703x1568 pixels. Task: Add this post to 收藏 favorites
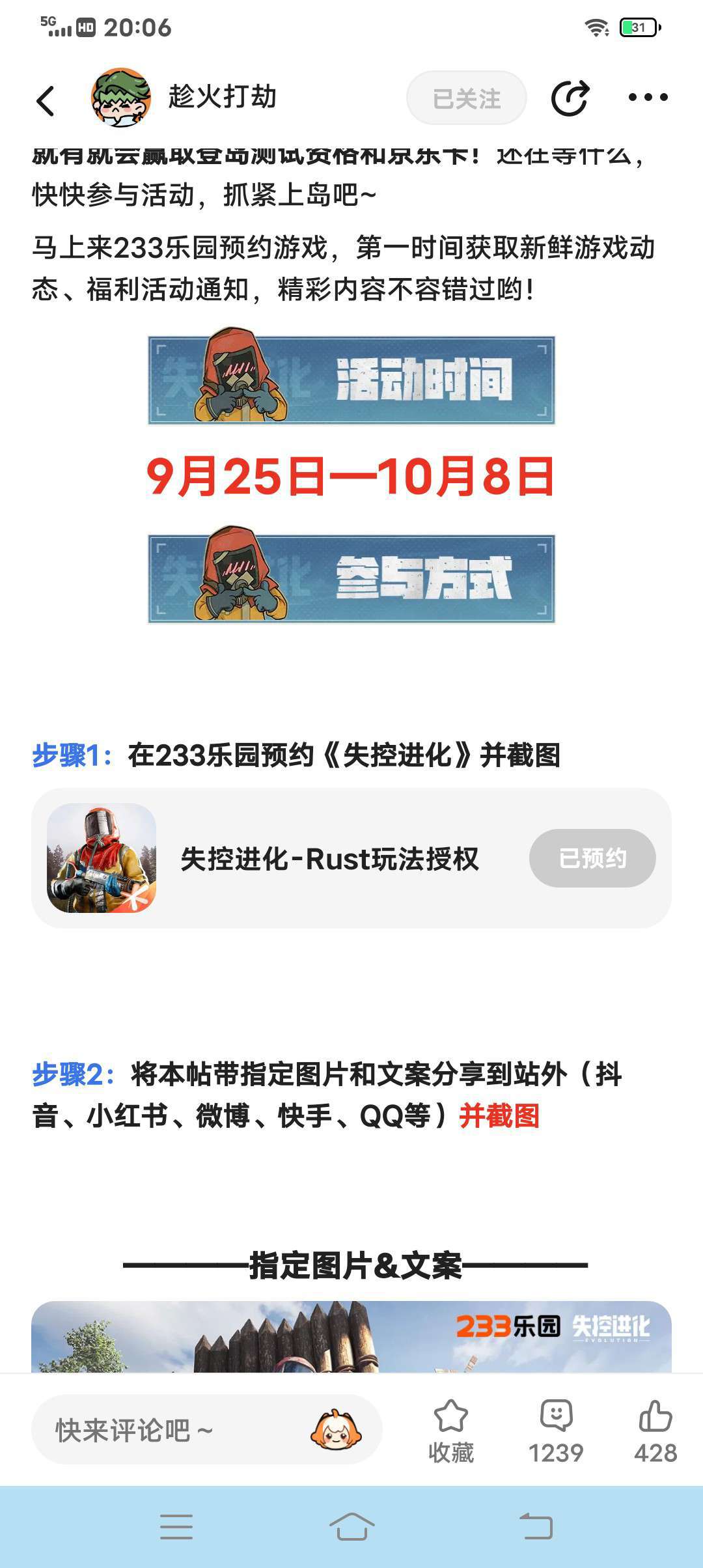tap(450, 1431)
